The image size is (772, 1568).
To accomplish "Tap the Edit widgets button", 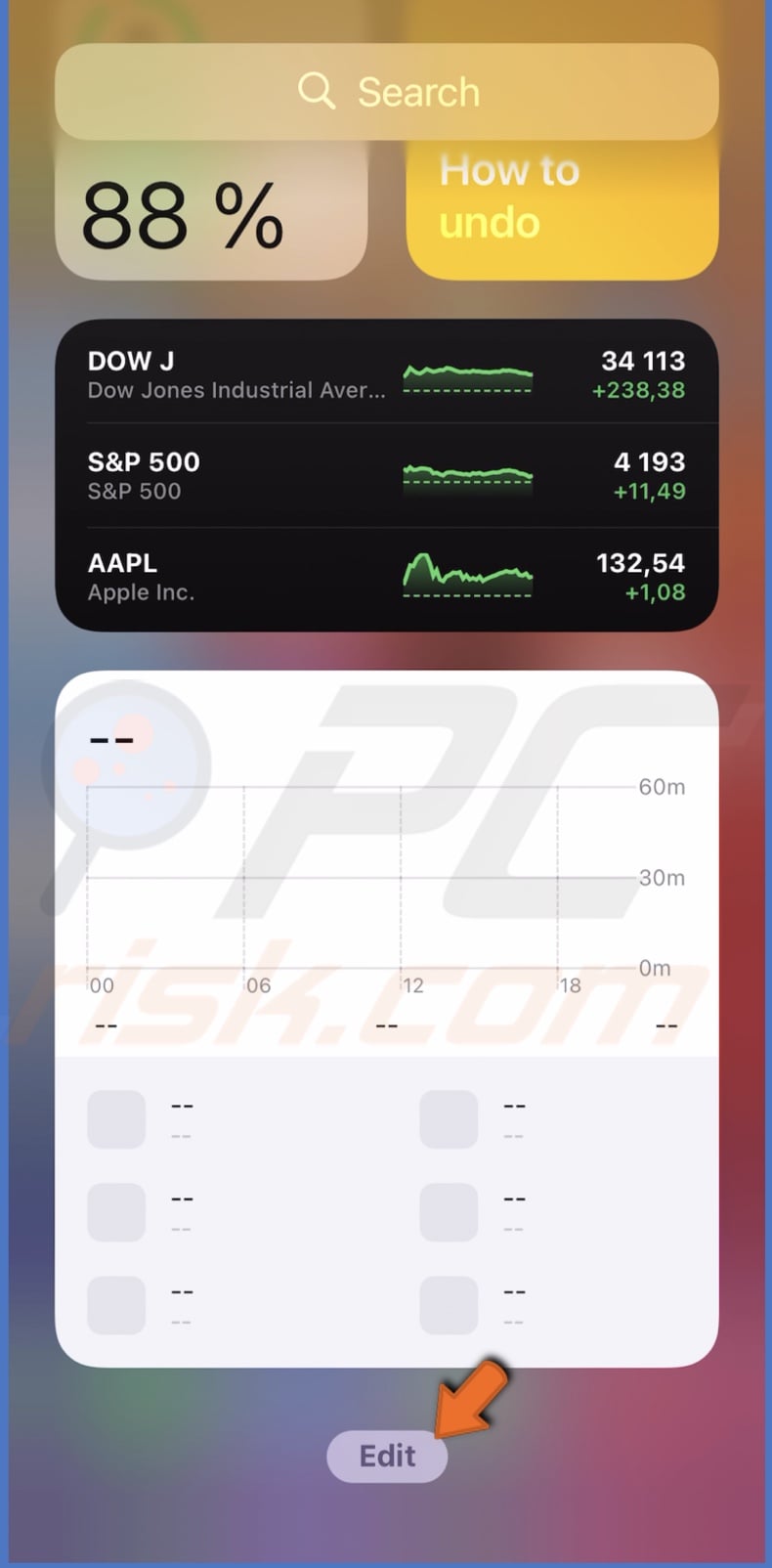I will [387, 1456].
